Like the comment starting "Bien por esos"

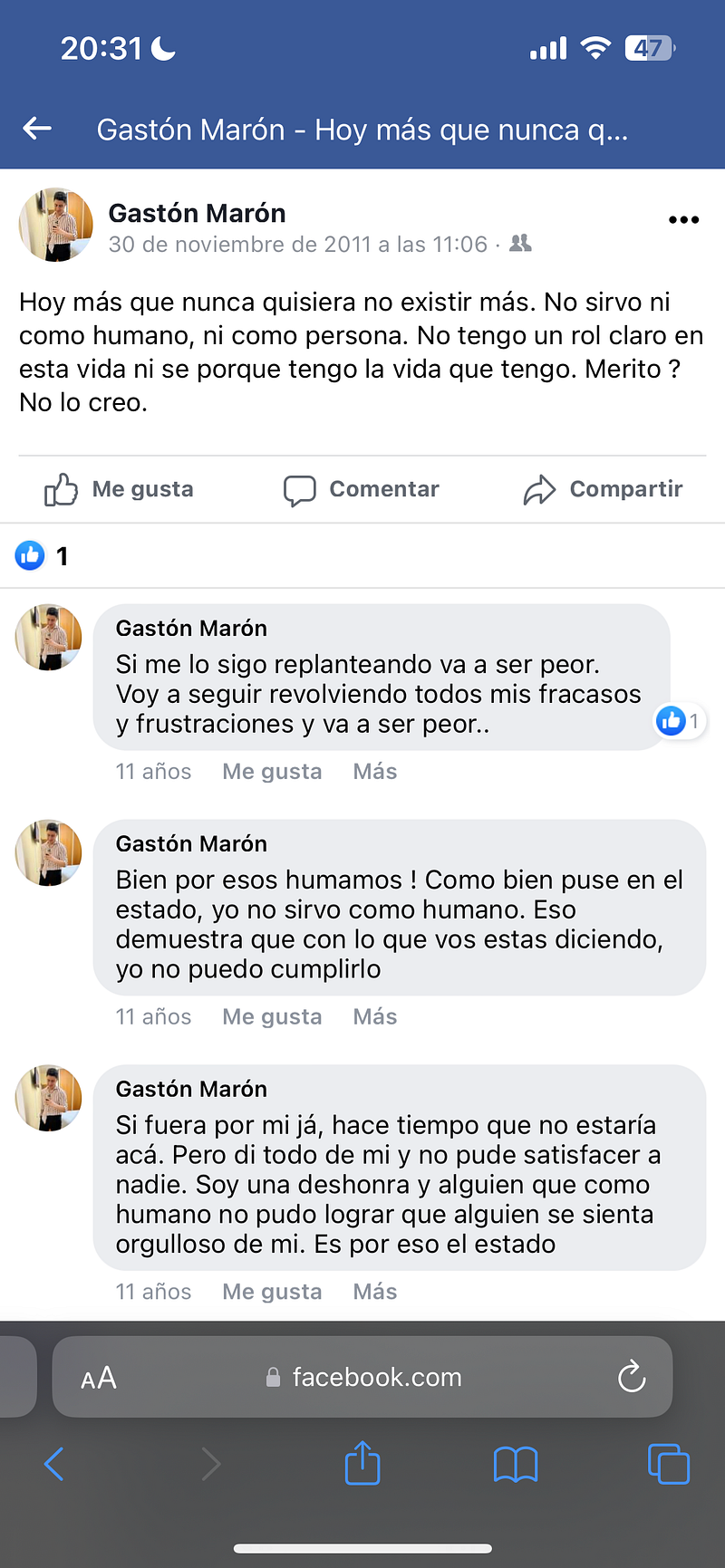(272, 1017)
